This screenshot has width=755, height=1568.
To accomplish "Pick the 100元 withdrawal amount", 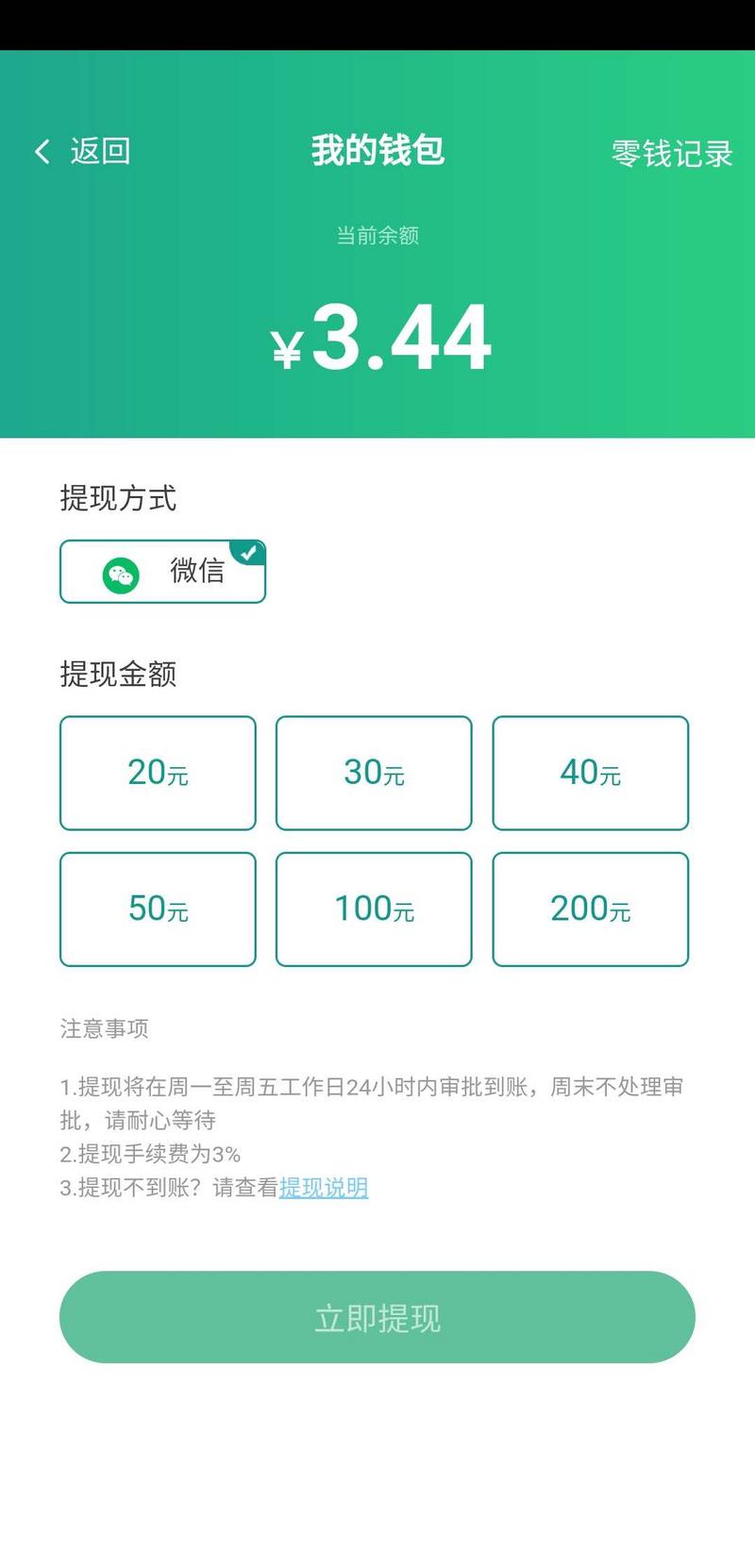I will (x=373, y=909).
